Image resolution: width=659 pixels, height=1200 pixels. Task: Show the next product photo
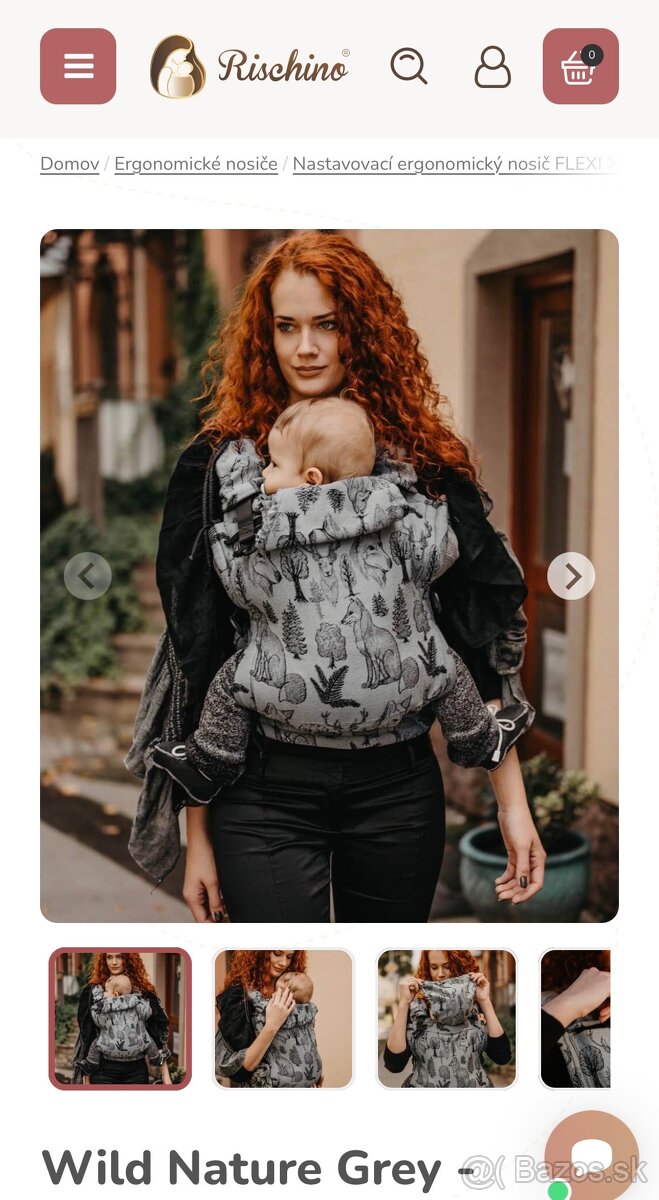[571, 576]
